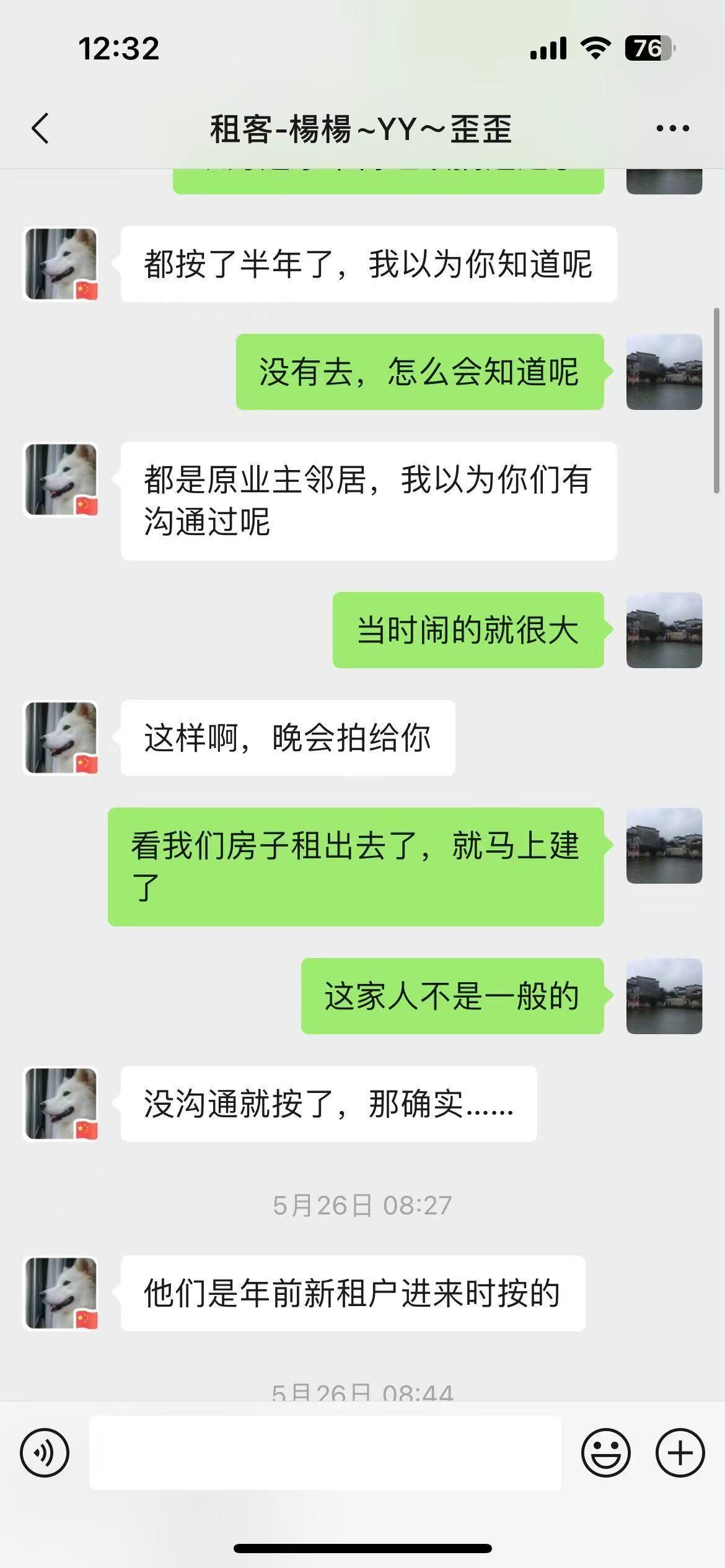Viewport: 725px width, 1568px height.
Task: Focus the message text field
Action: click(x=325, y=1452)
